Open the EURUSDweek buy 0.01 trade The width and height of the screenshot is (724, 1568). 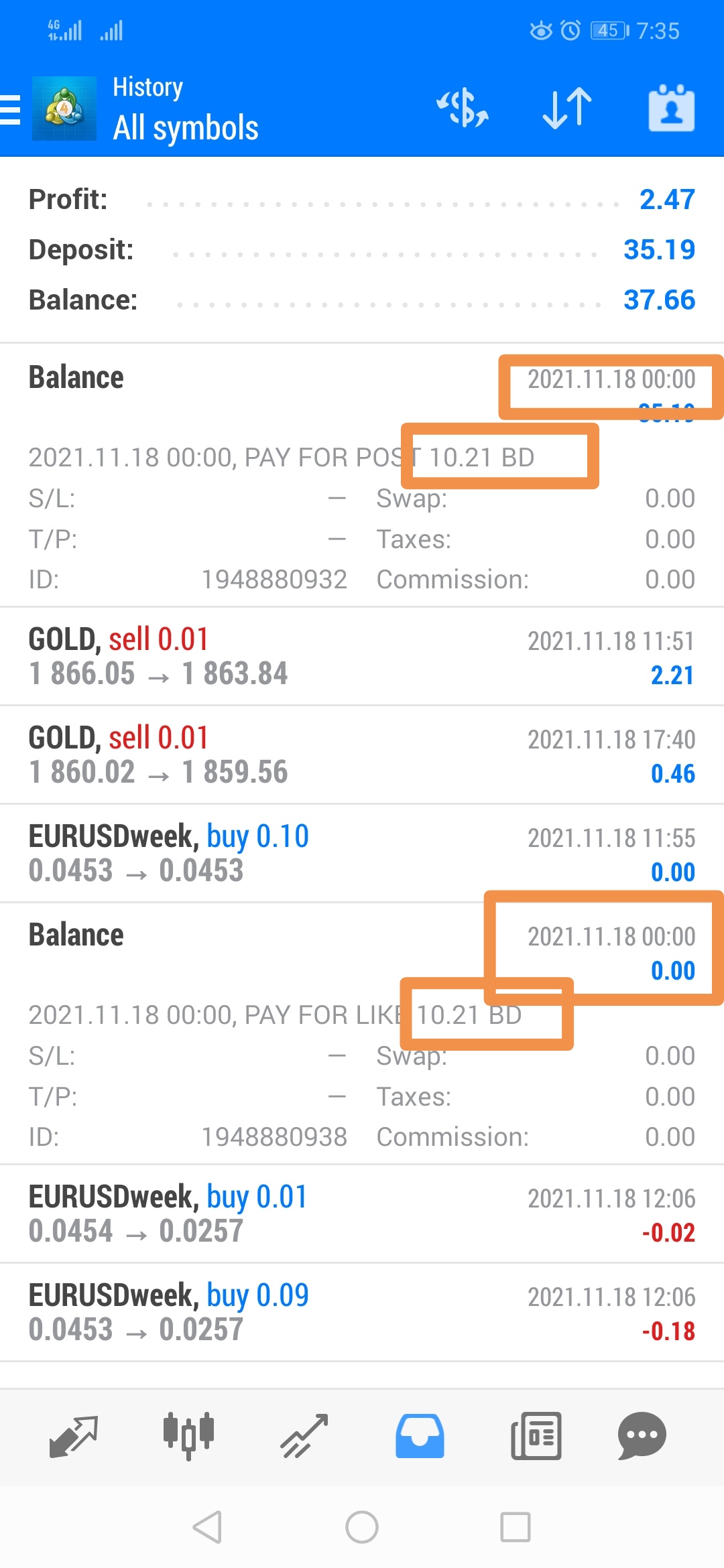(362, 1214)
